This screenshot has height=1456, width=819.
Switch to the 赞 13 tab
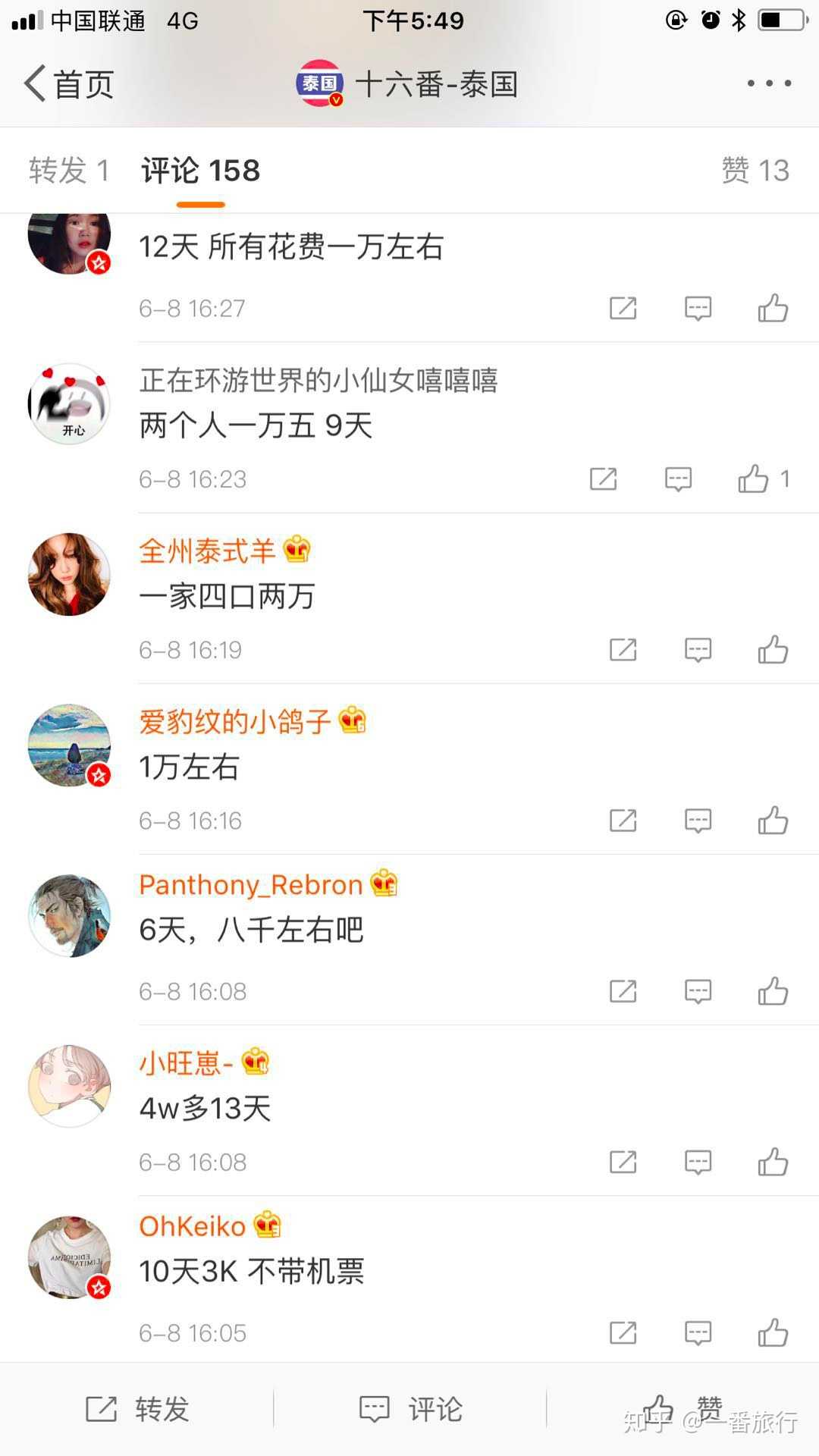click(755, 171)
